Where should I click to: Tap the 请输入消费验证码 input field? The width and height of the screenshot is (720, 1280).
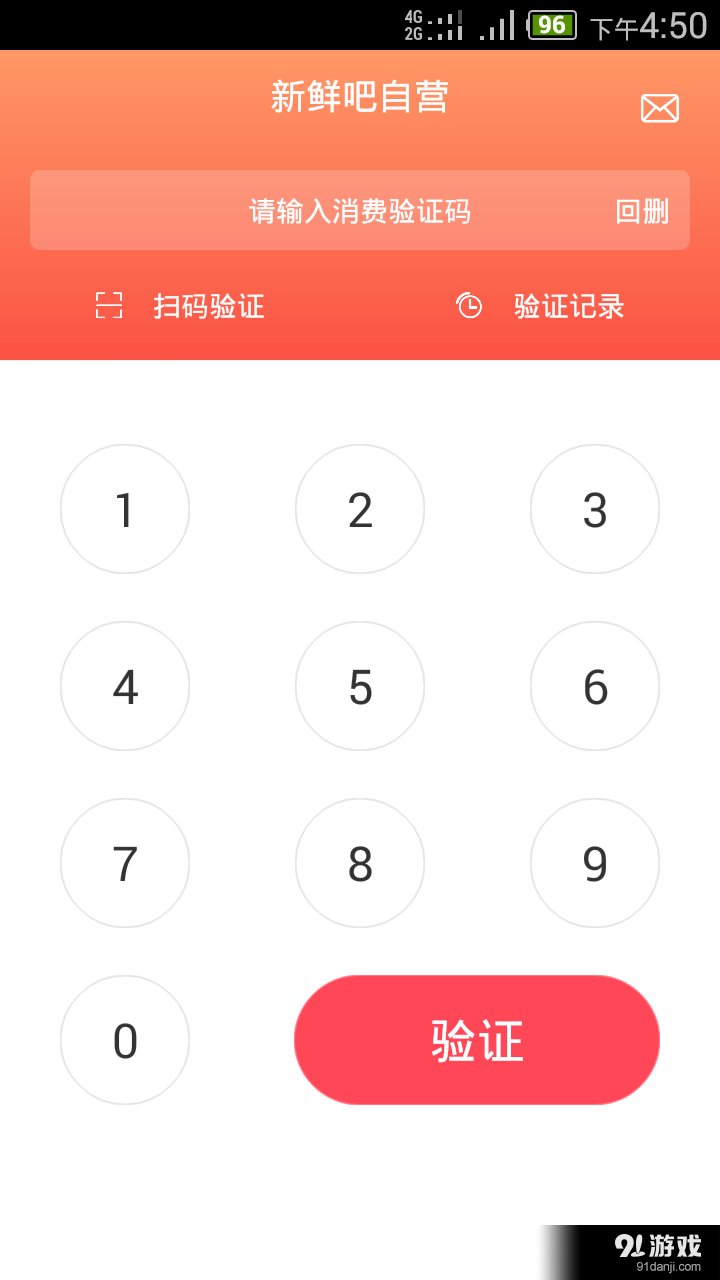pyautogui.click(x=360, y=210)
